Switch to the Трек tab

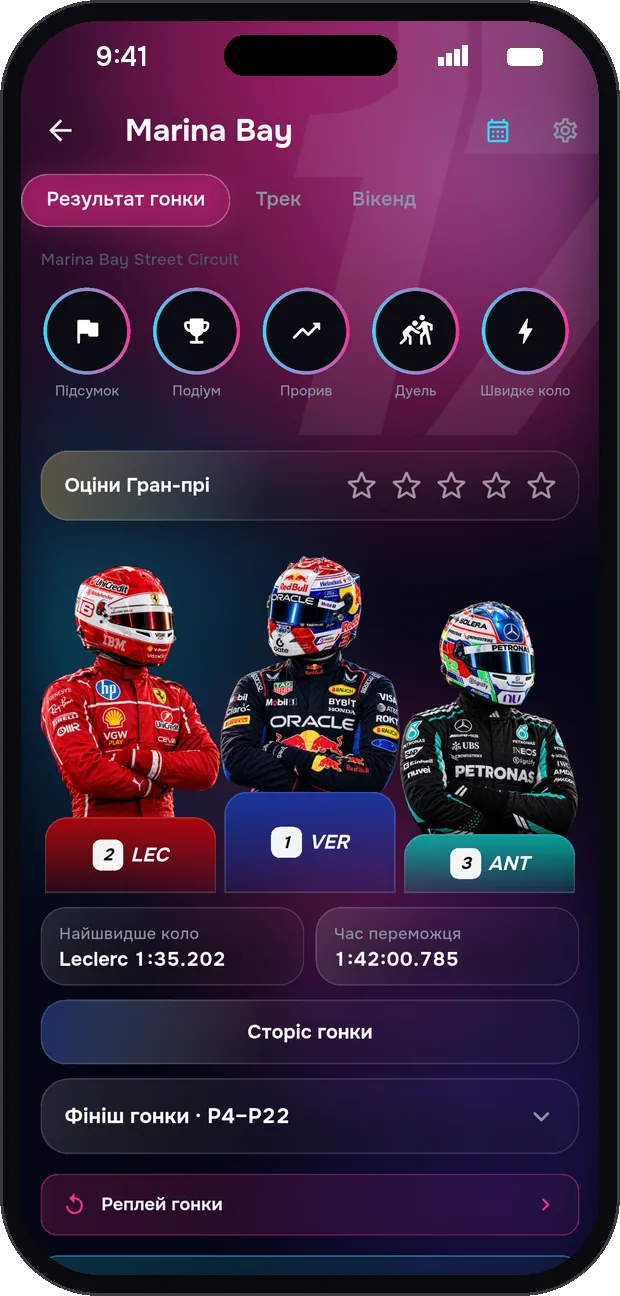[278, 199]
